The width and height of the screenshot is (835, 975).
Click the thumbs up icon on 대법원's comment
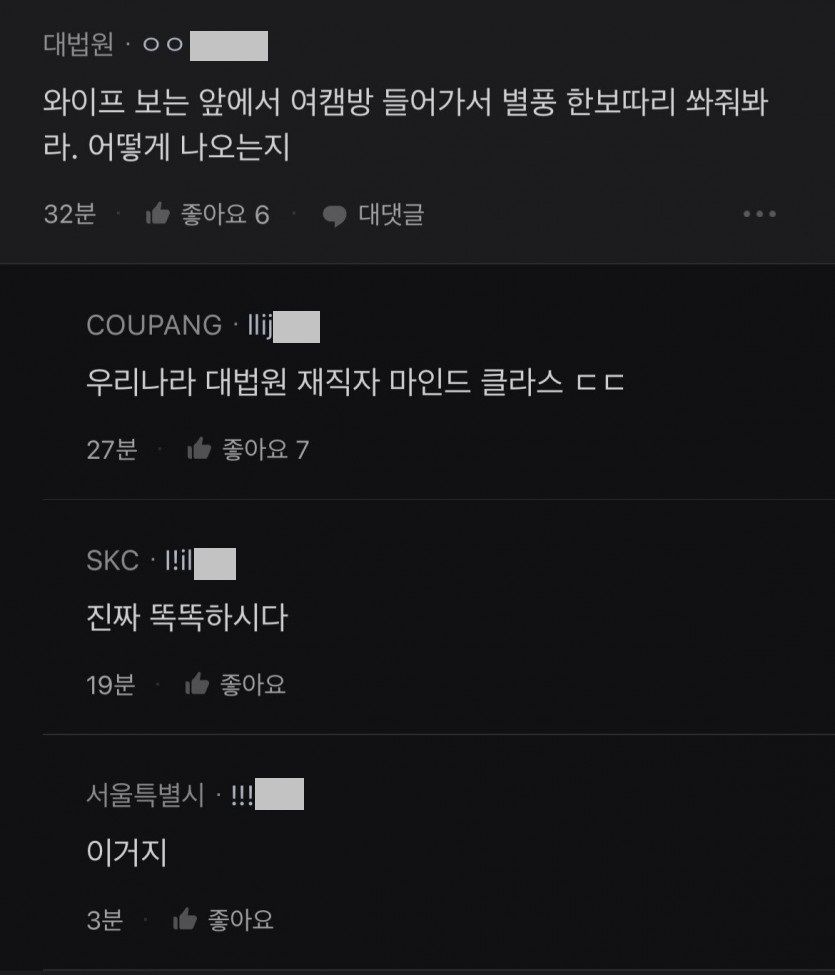[x=157, y=212]
